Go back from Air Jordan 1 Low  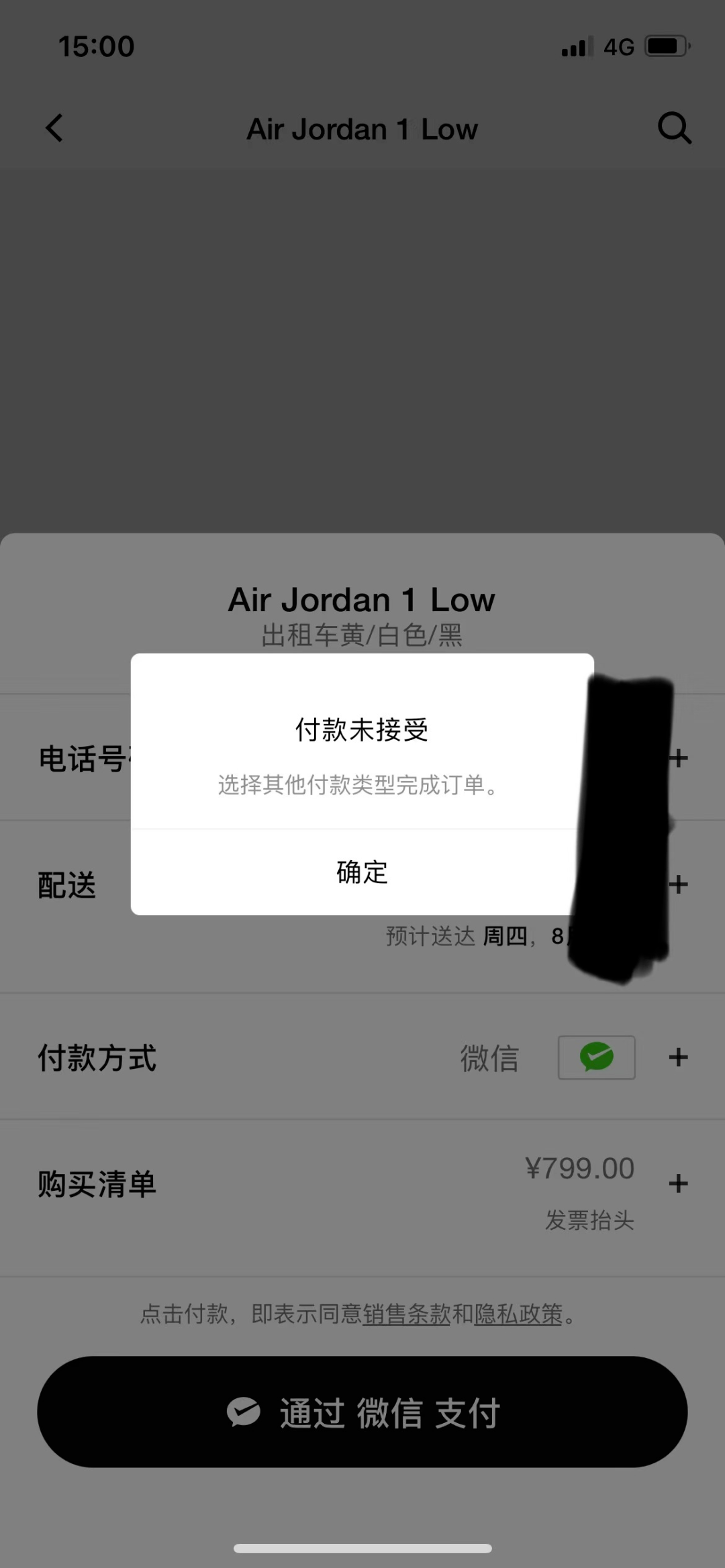tap(55, 128)
